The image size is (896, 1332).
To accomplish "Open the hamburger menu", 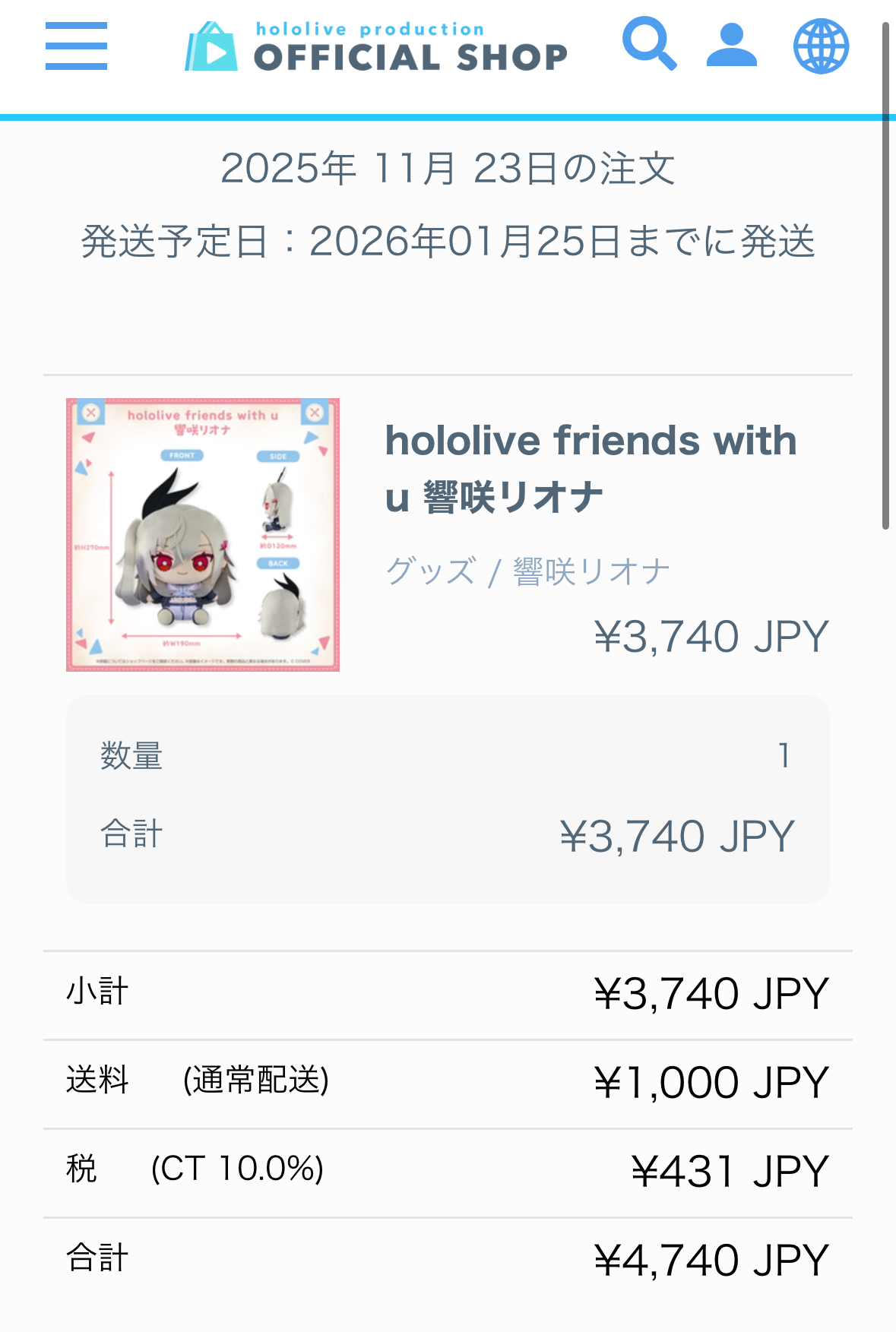I will coord(76,46).
